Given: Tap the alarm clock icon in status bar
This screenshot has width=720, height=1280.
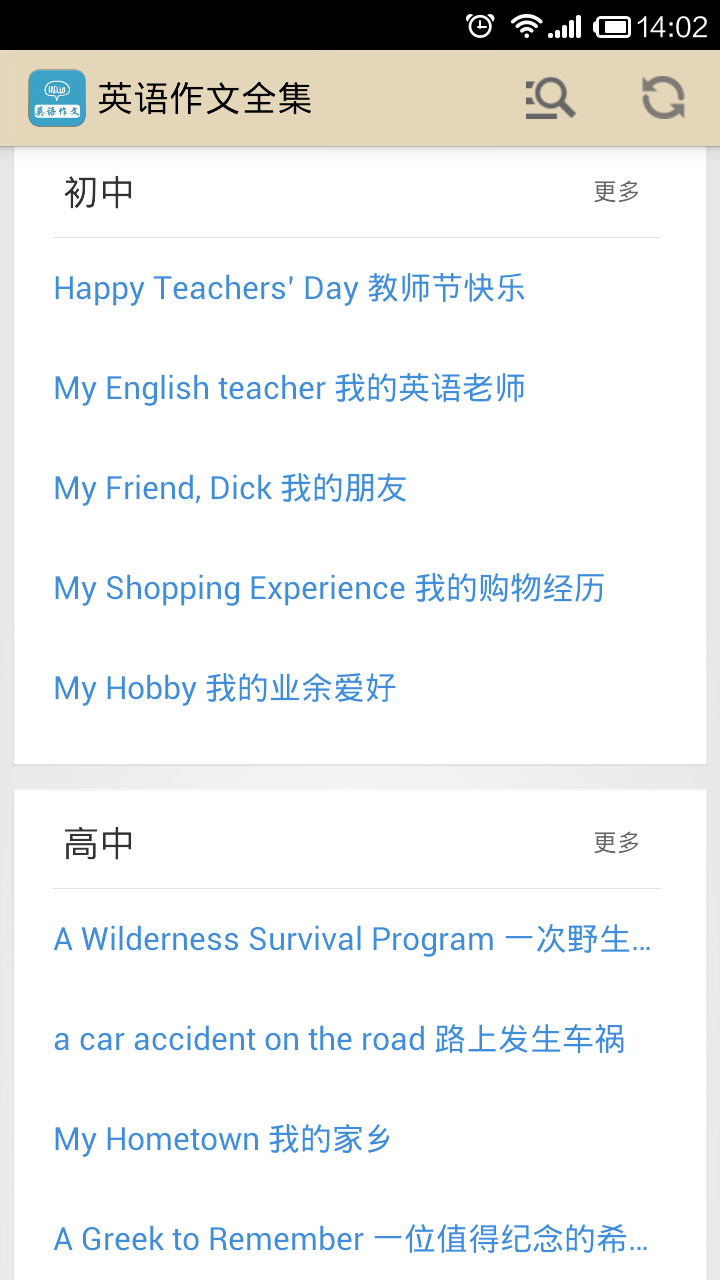Looking at the screenshot, I should (479, 27).
